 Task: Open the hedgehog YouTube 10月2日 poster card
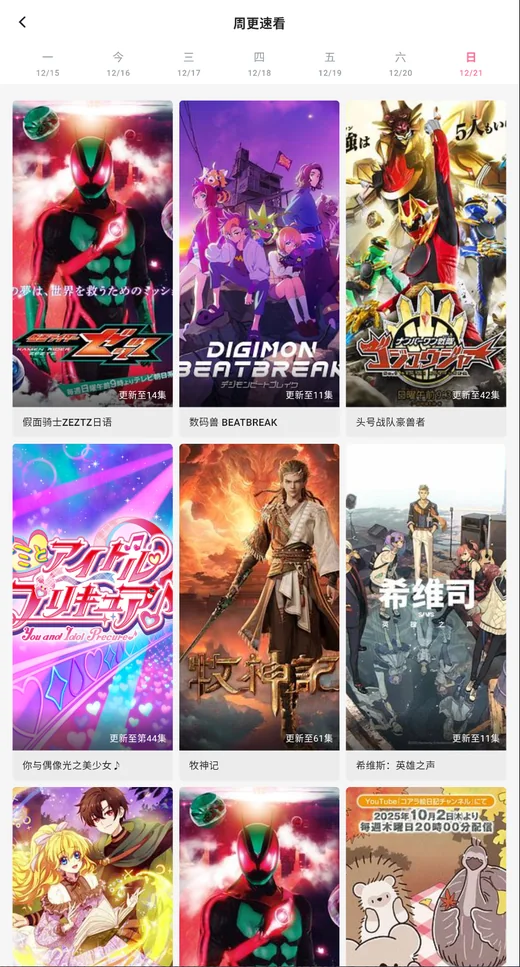pos(426,877)
